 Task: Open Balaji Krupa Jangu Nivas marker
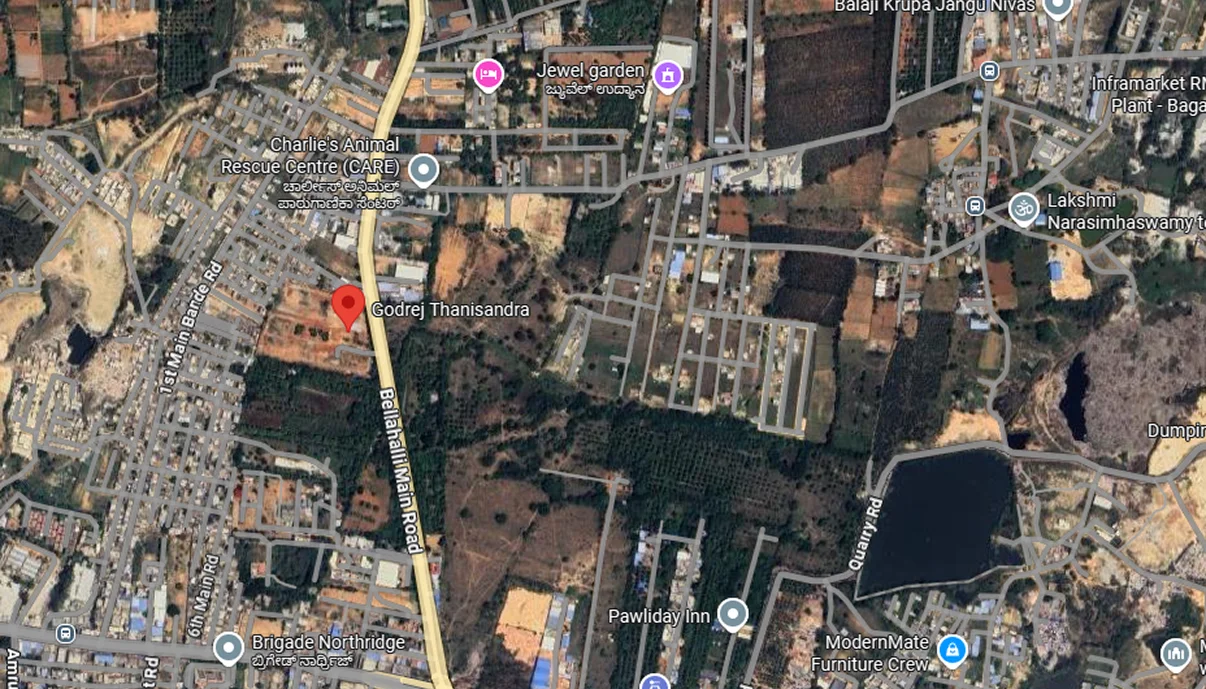click(1057, 8)
